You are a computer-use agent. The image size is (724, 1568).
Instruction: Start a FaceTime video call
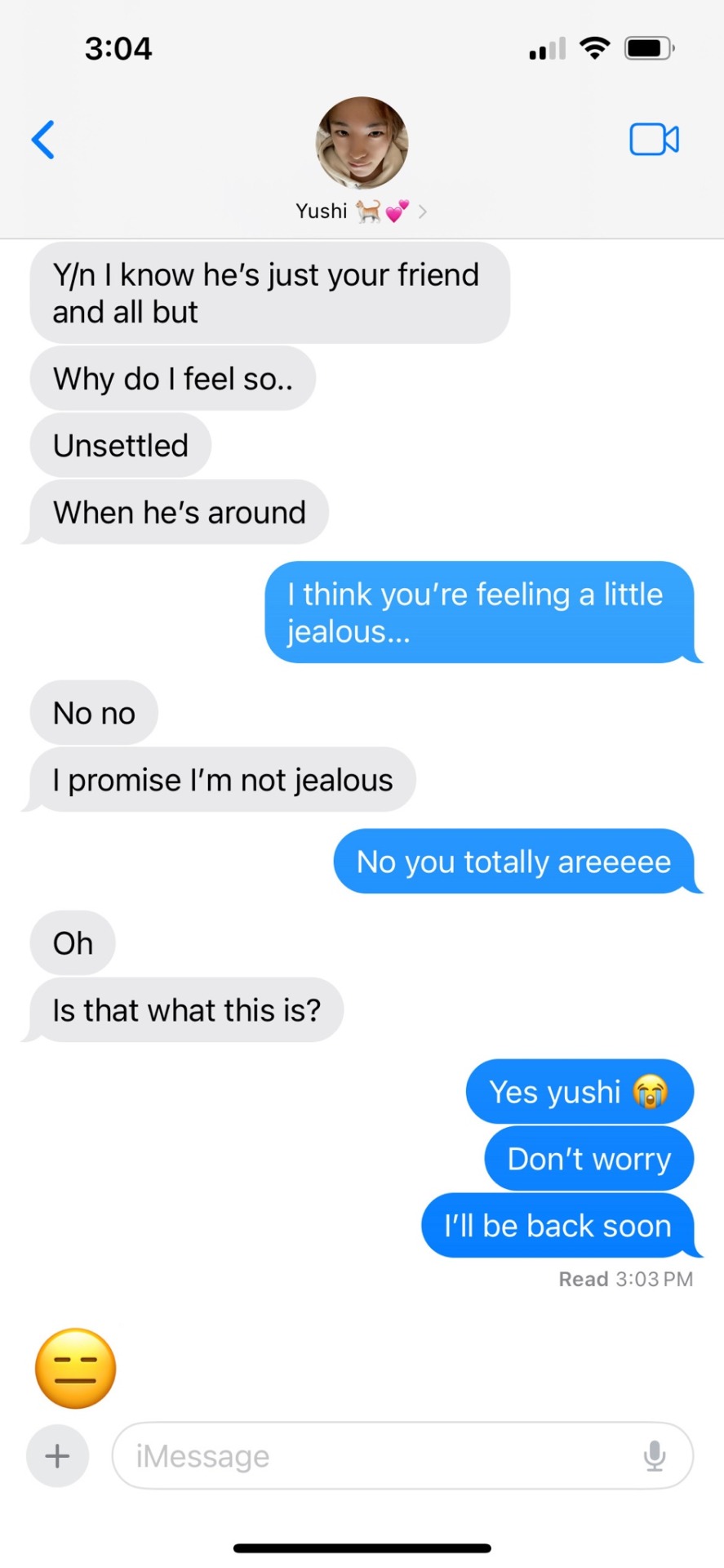(654, 140)
